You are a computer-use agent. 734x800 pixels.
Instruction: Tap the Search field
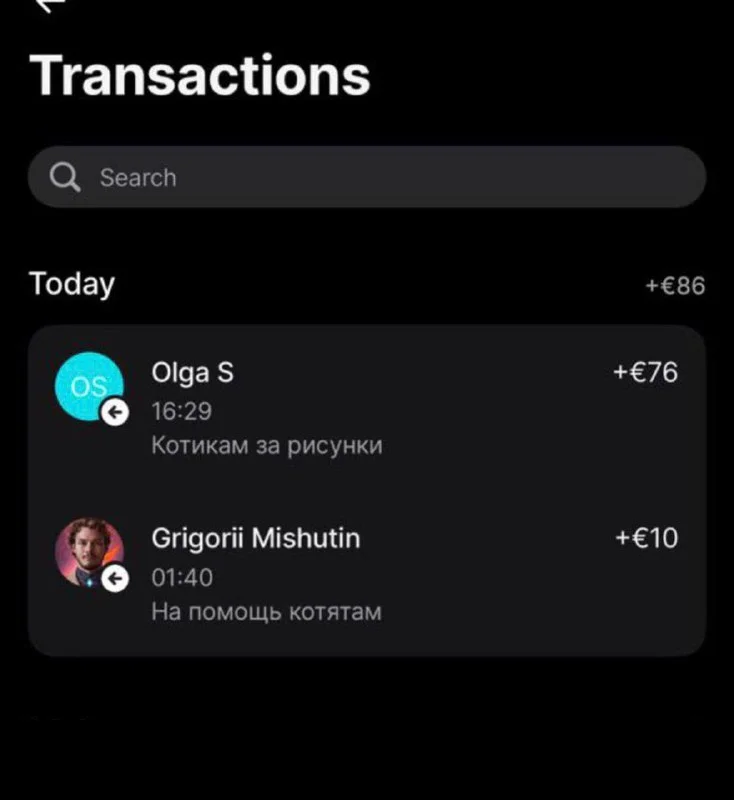click(x=366, y=178)
